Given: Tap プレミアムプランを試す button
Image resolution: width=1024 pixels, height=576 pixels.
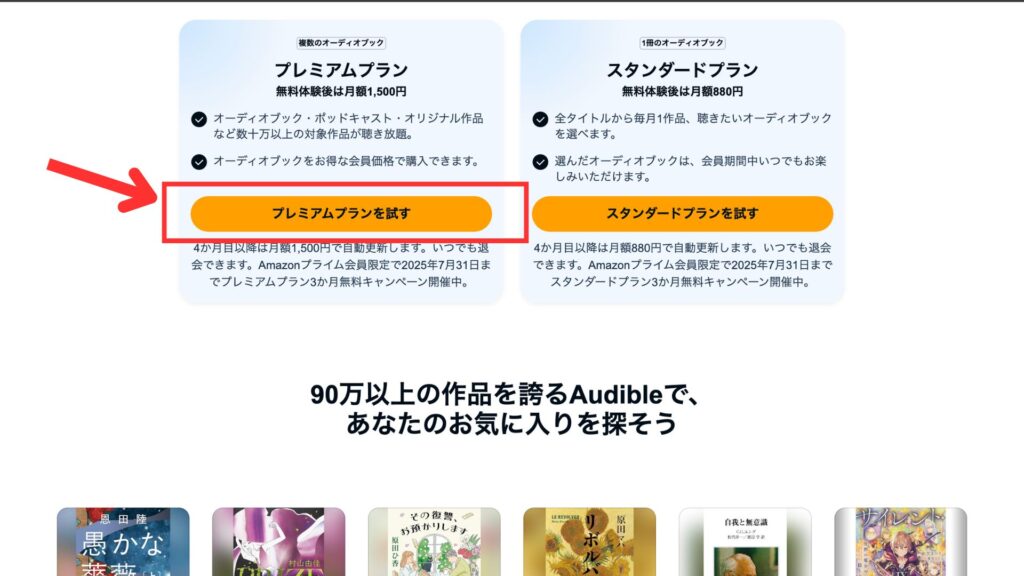Looking at the screenshot, I should pyautogui.click(x=341, y=213).
